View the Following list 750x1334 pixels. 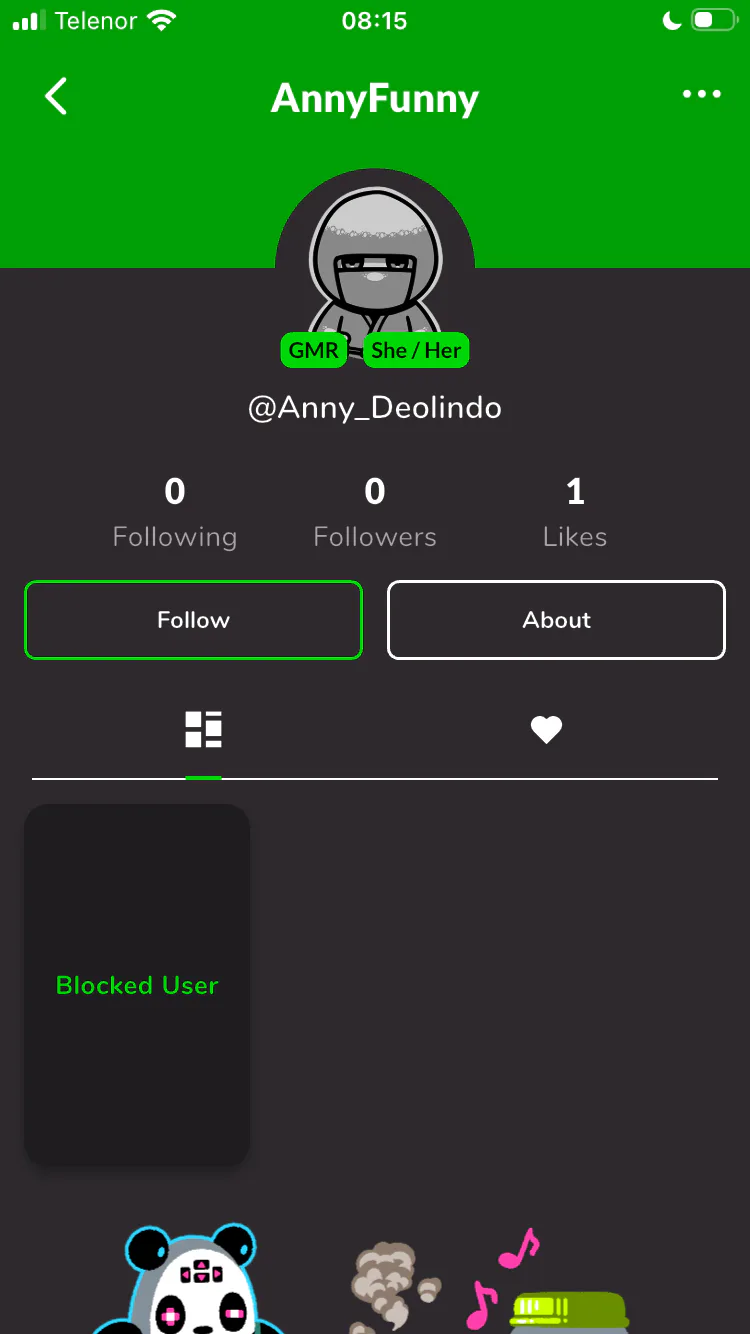(175, 513)
